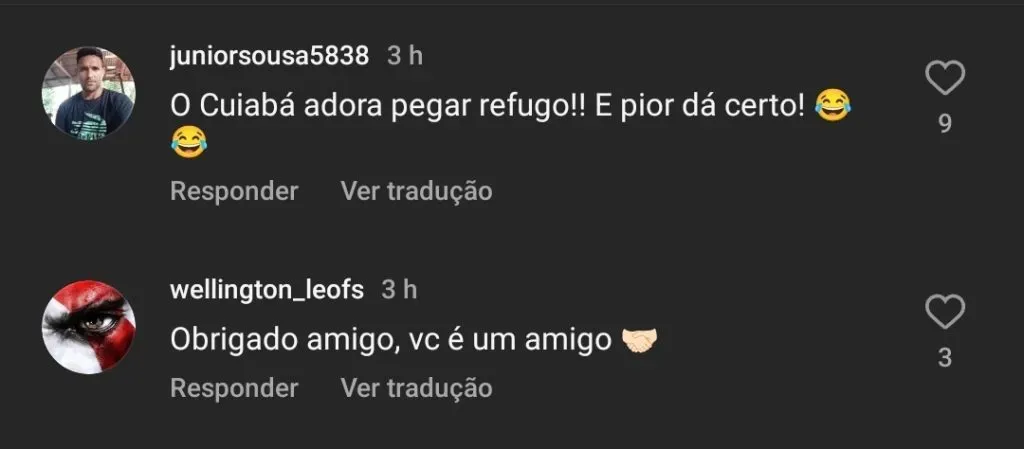Visit the wellington_leofs username link
This screenshot has height=449, width=1024.
click(267, 290)
